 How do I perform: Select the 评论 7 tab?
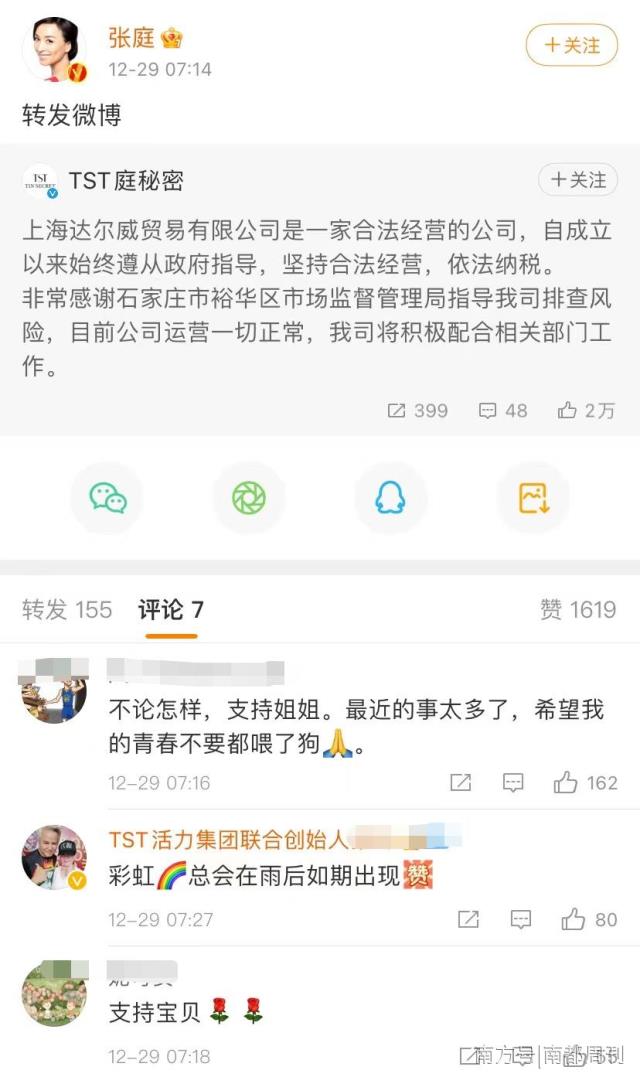coord(171,610)
